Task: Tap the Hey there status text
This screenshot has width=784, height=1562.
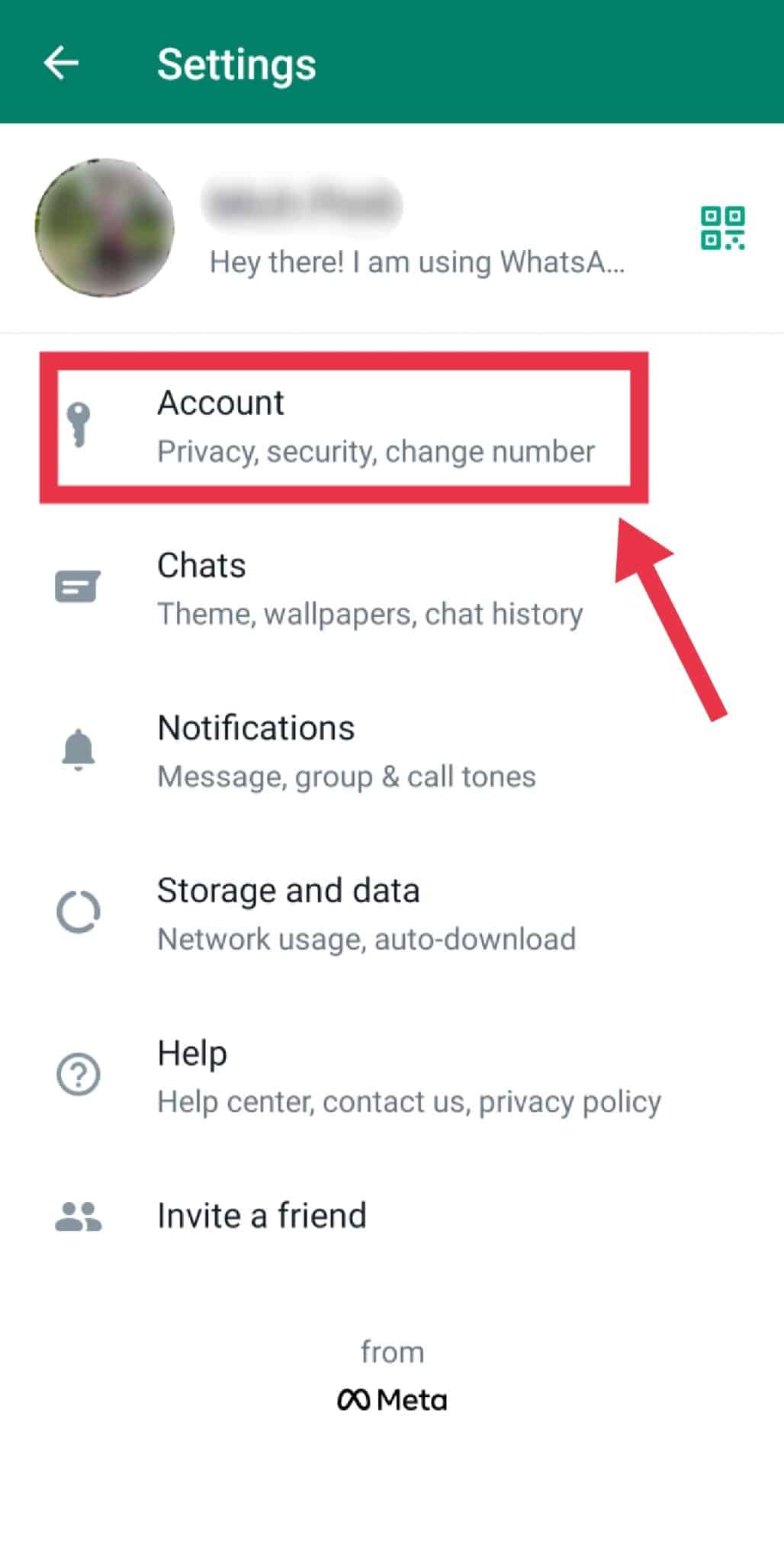Action: [416, 262]
